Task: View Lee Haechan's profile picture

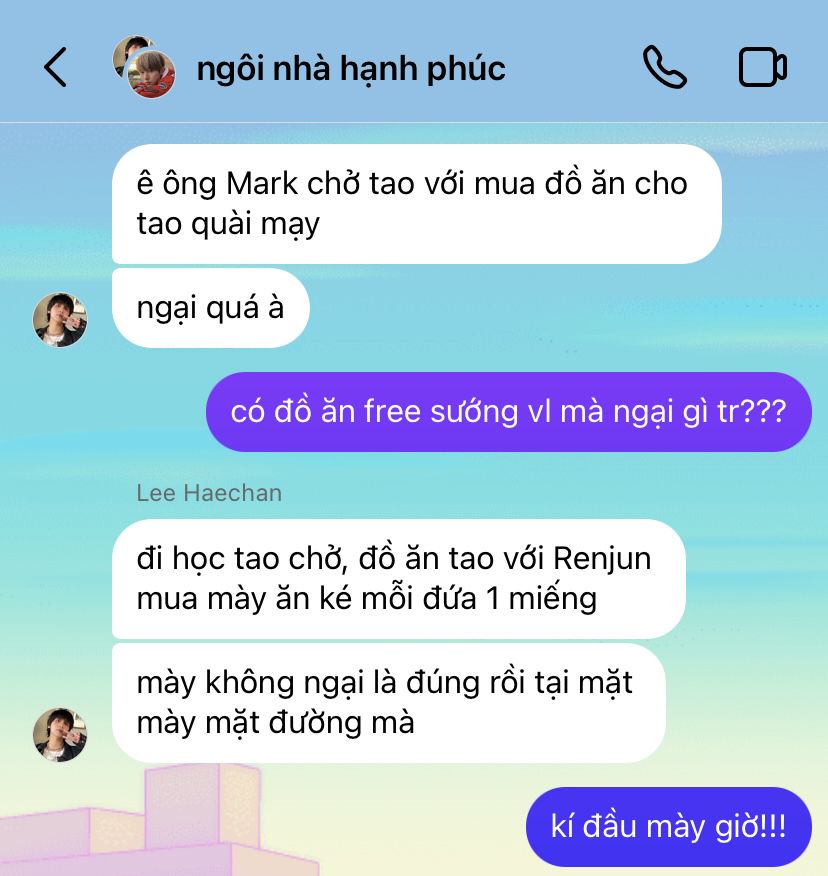Action: (60, 735)
